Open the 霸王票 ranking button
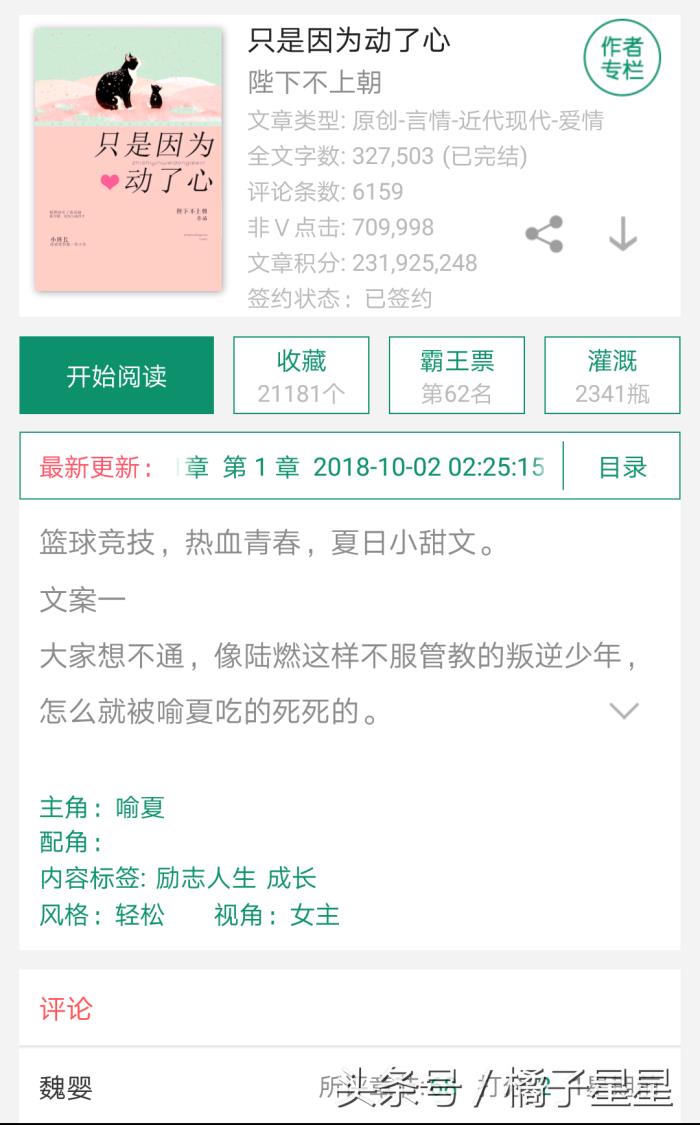This screenshot has height=1125, width=700. (x=457, y=376)
